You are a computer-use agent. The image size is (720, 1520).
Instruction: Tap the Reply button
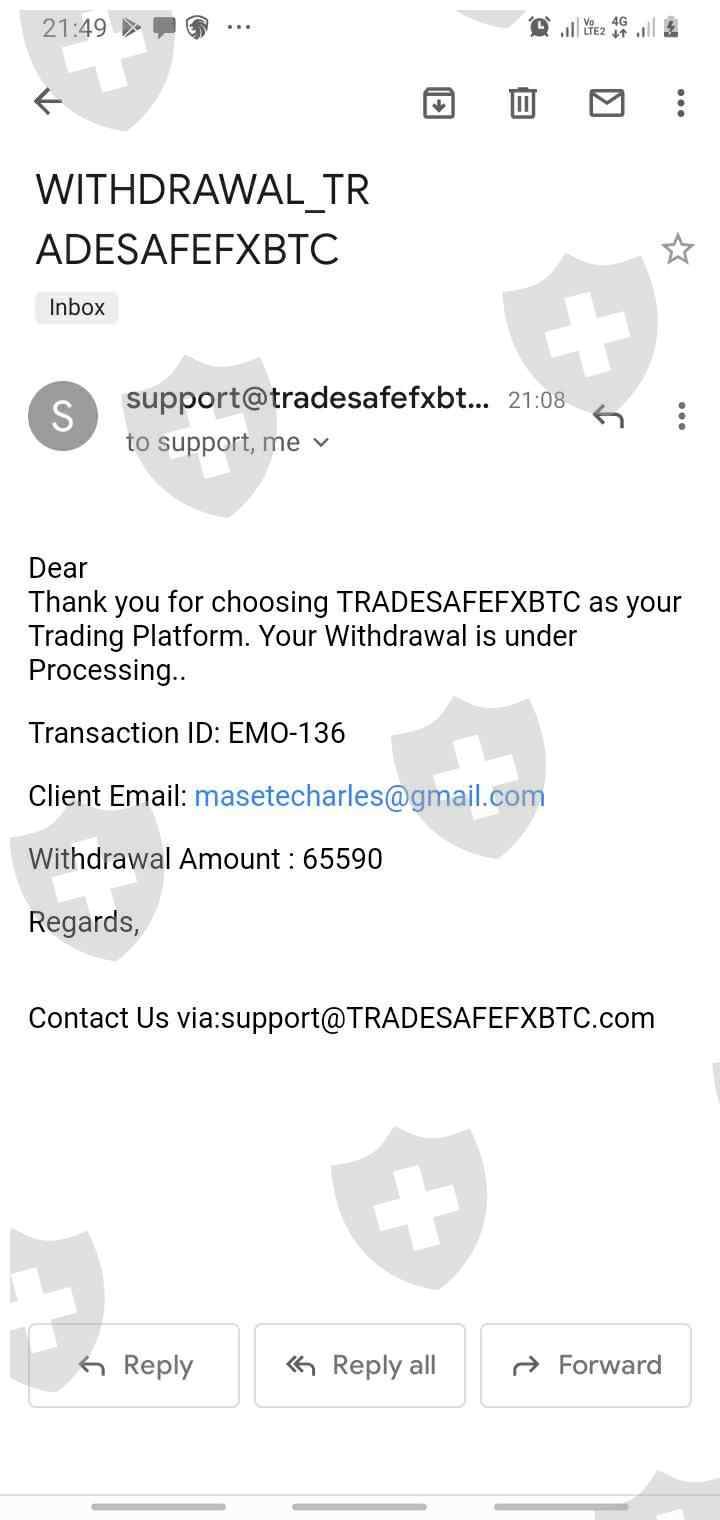134,1365
